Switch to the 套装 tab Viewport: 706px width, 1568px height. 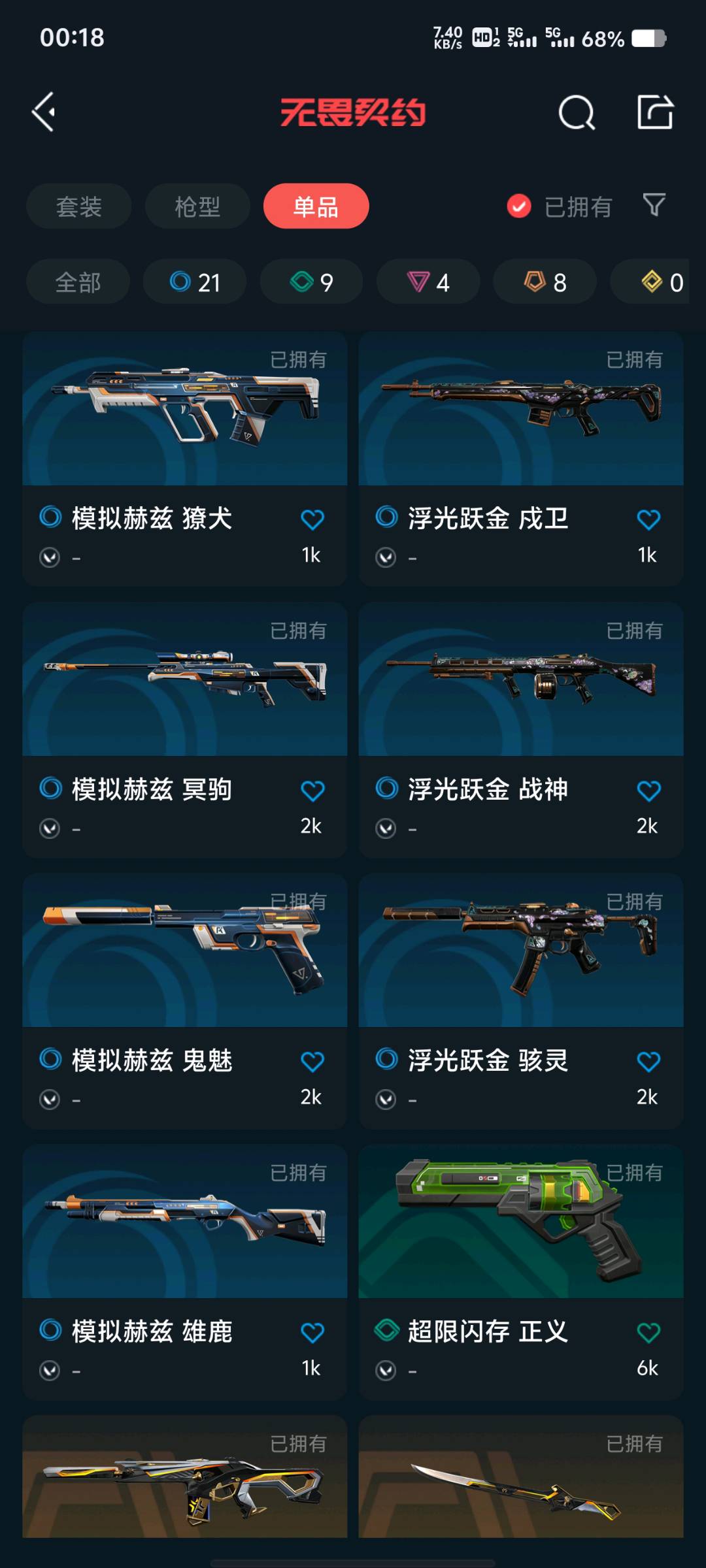(78, 206)
